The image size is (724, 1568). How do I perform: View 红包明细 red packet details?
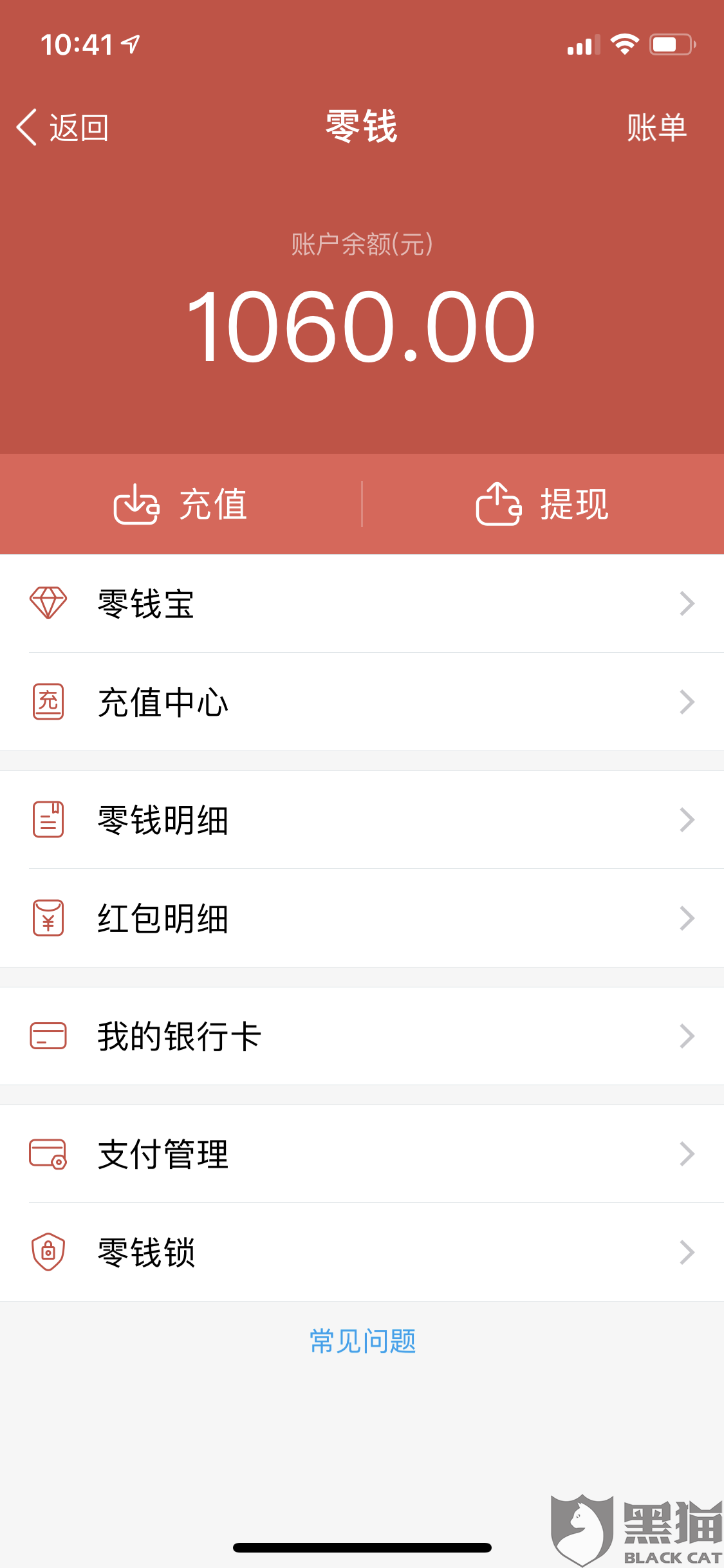[362, 918]
